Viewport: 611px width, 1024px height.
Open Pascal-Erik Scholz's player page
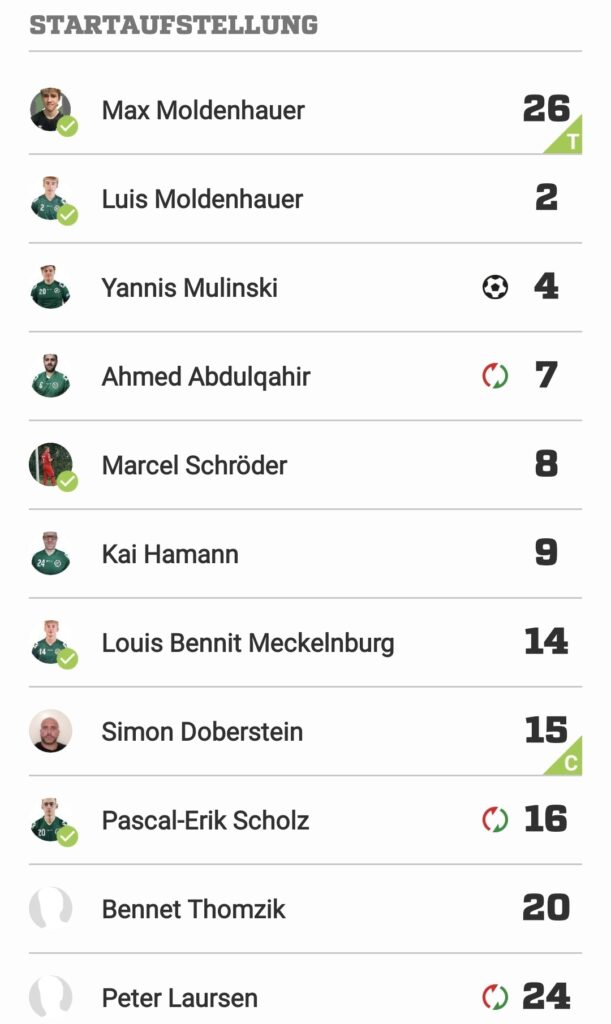click(x=205, y=821)
